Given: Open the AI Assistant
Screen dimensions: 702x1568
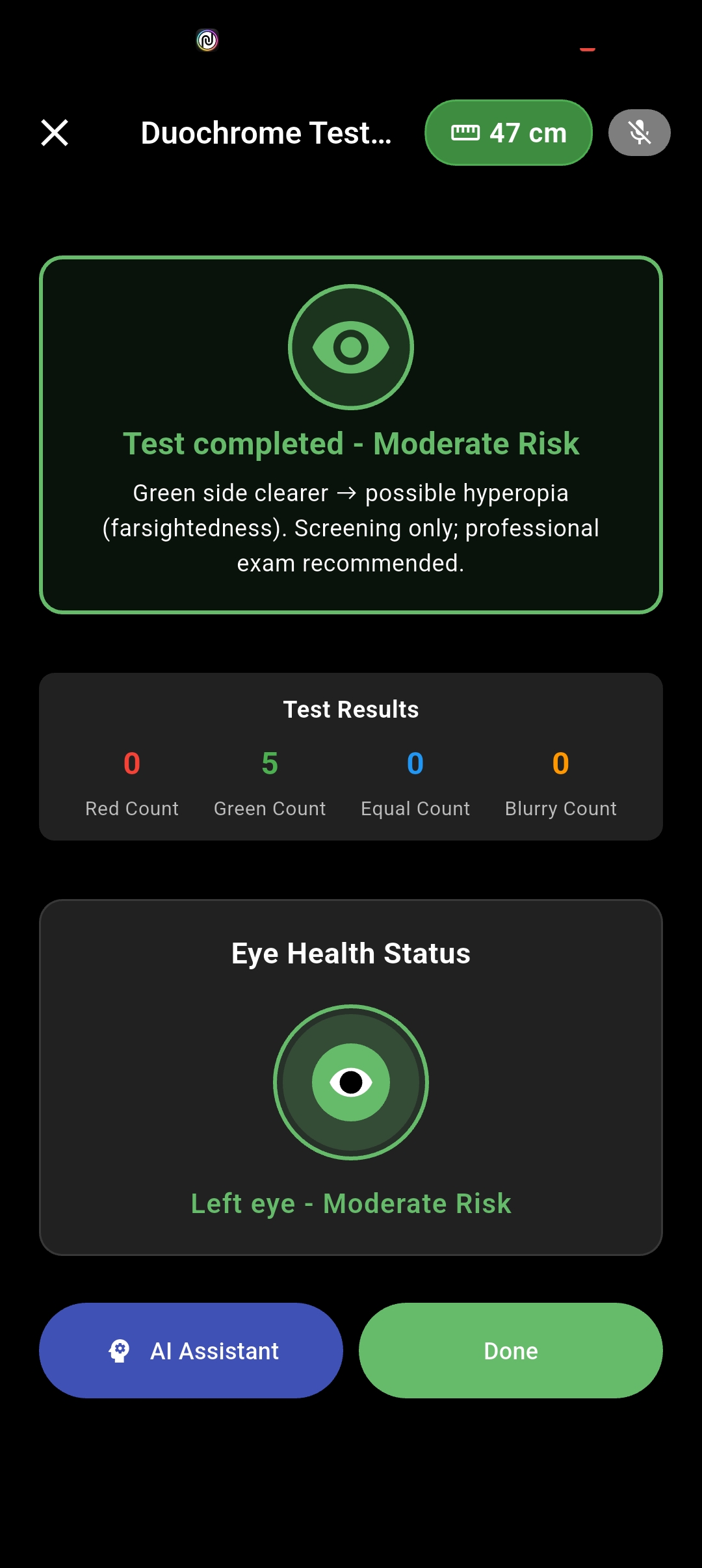Looking at the screenshot, I should [x=191, y=1350].
